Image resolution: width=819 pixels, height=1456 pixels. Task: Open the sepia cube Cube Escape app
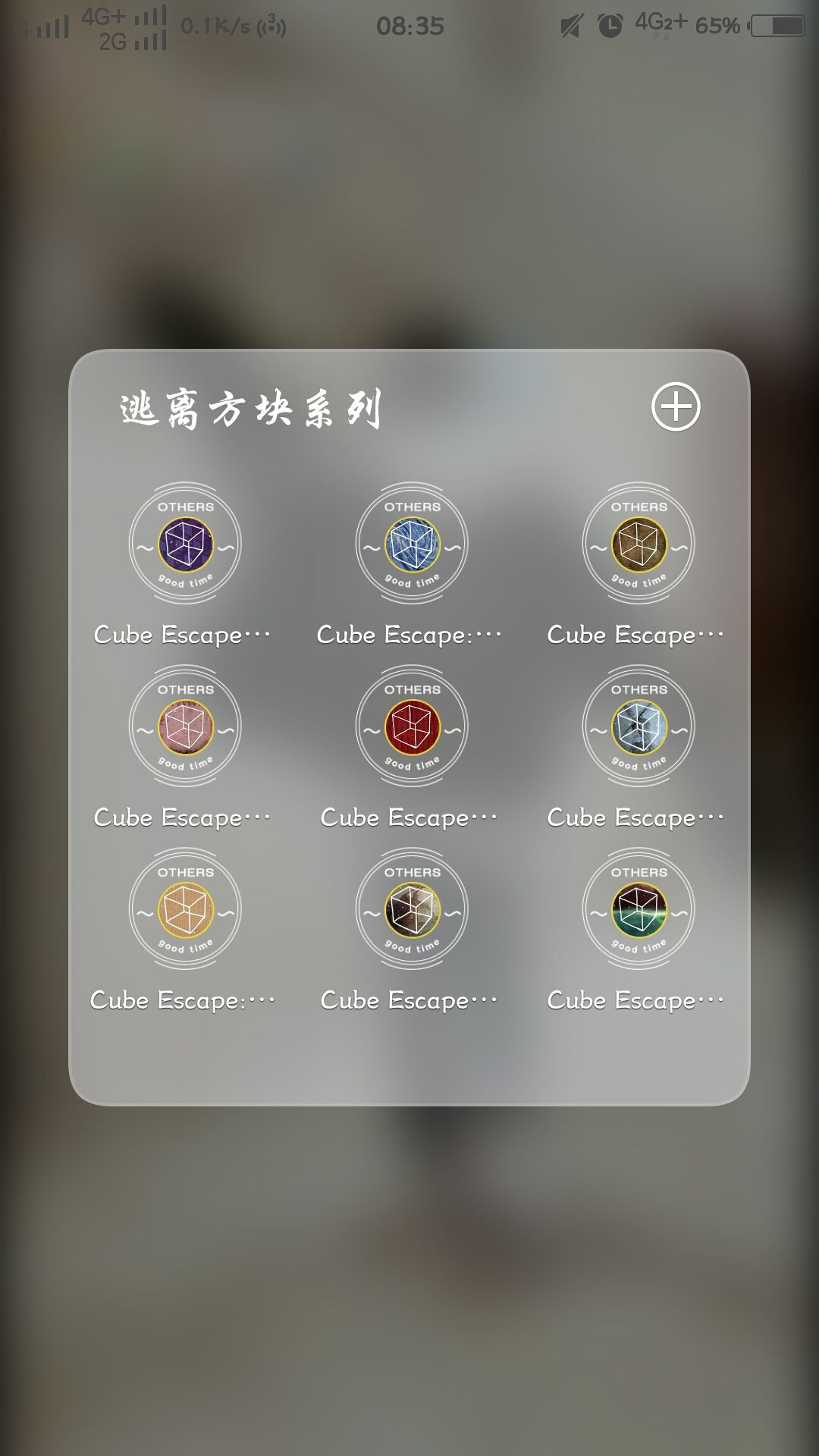click(412, 908)
